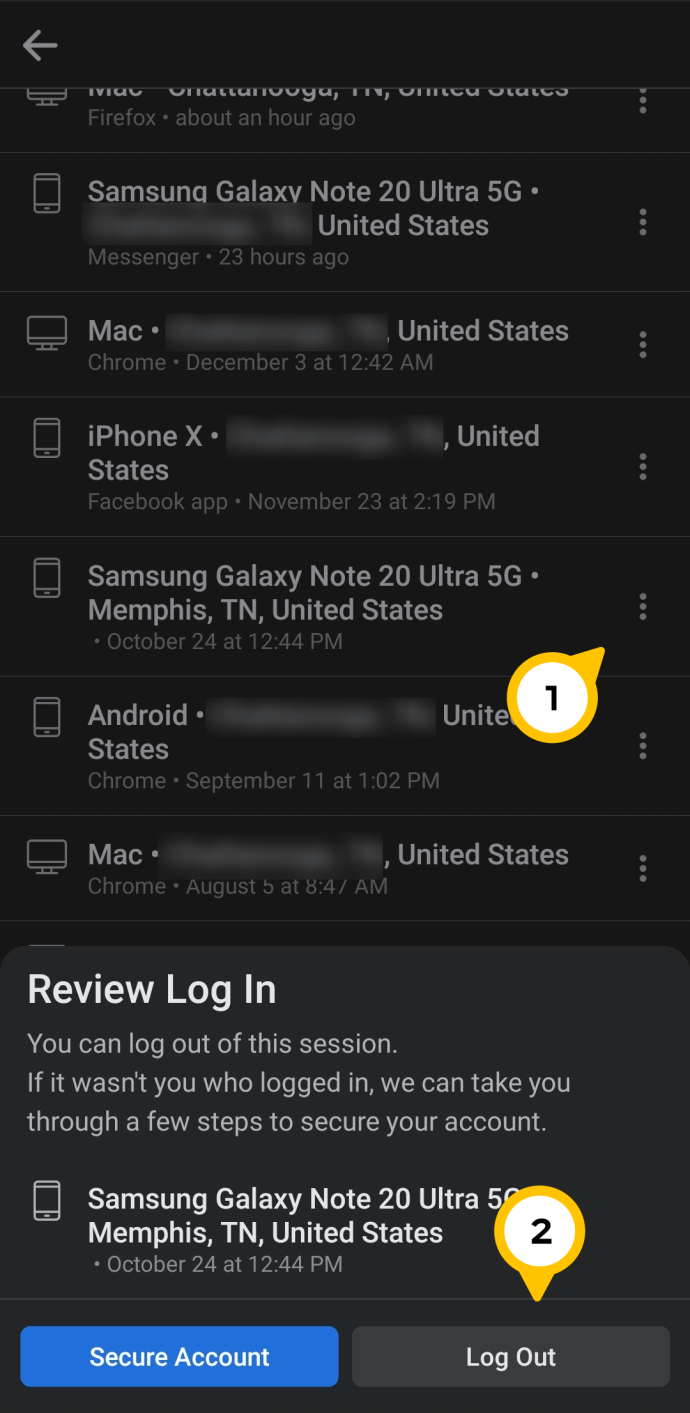This screenshot has width=690, height=1413.
Task: Open menu for Mac August 5 session
Action: (643, 868)
